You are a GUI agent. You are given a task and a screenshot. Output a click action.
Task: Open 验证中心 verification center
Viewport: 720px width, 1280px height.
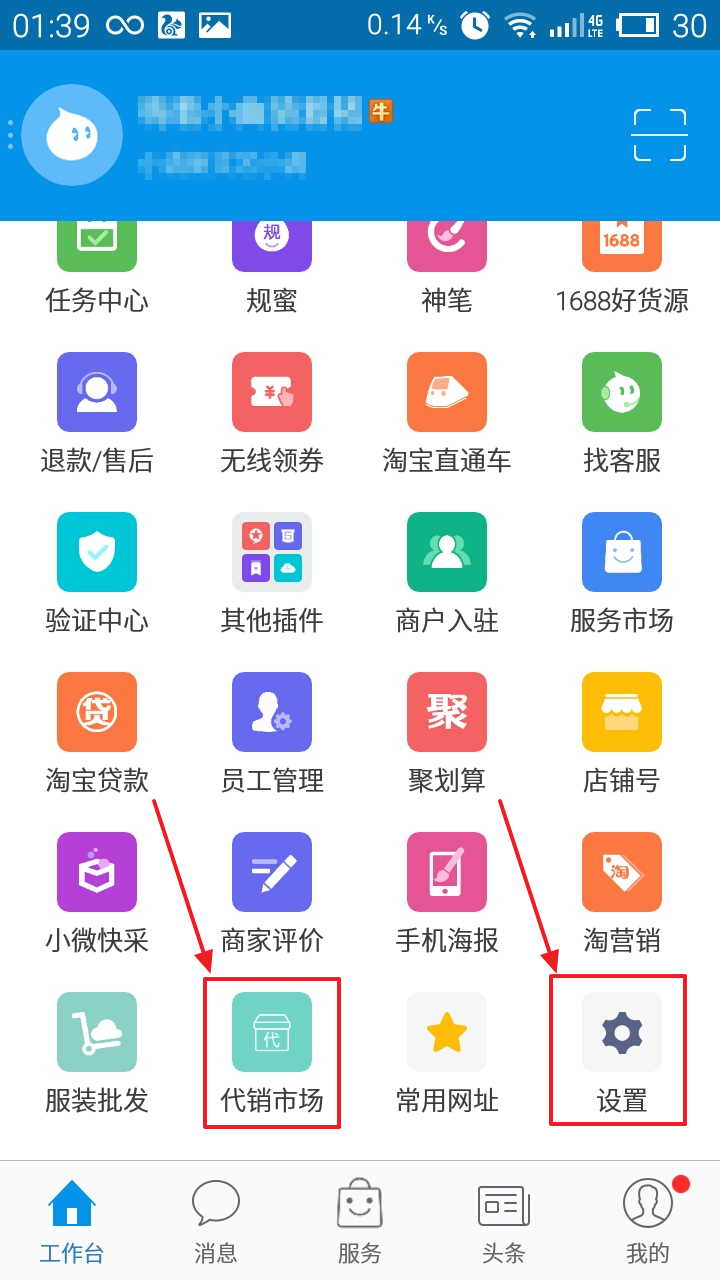97,574
